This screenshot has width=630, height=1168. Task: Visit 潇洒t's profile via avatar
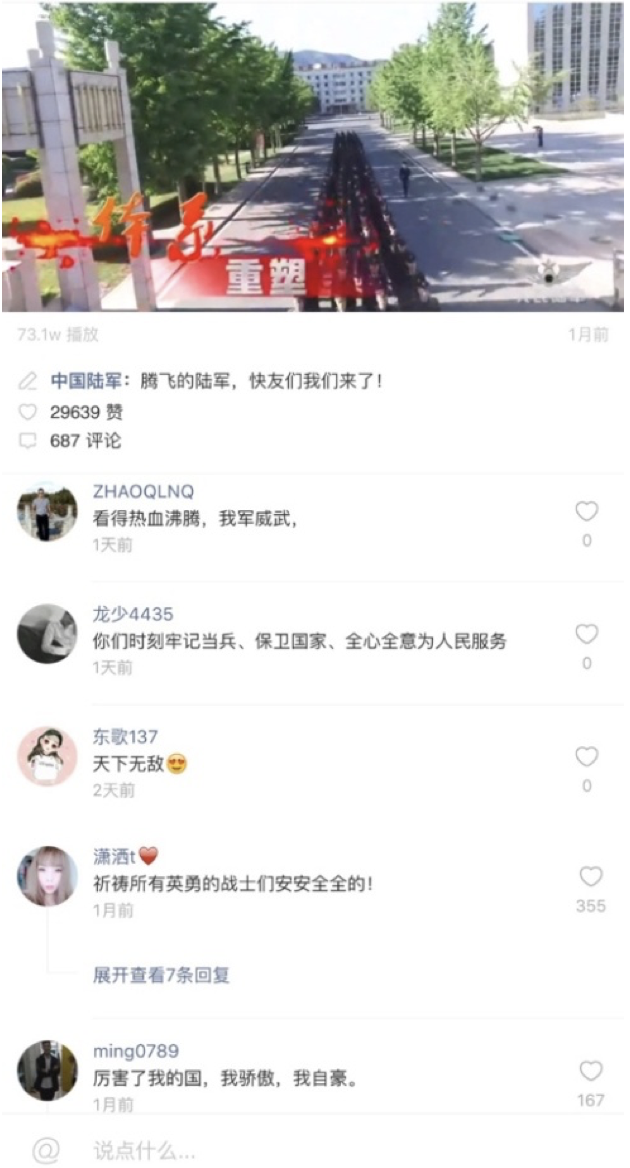[x=47, y=876]
